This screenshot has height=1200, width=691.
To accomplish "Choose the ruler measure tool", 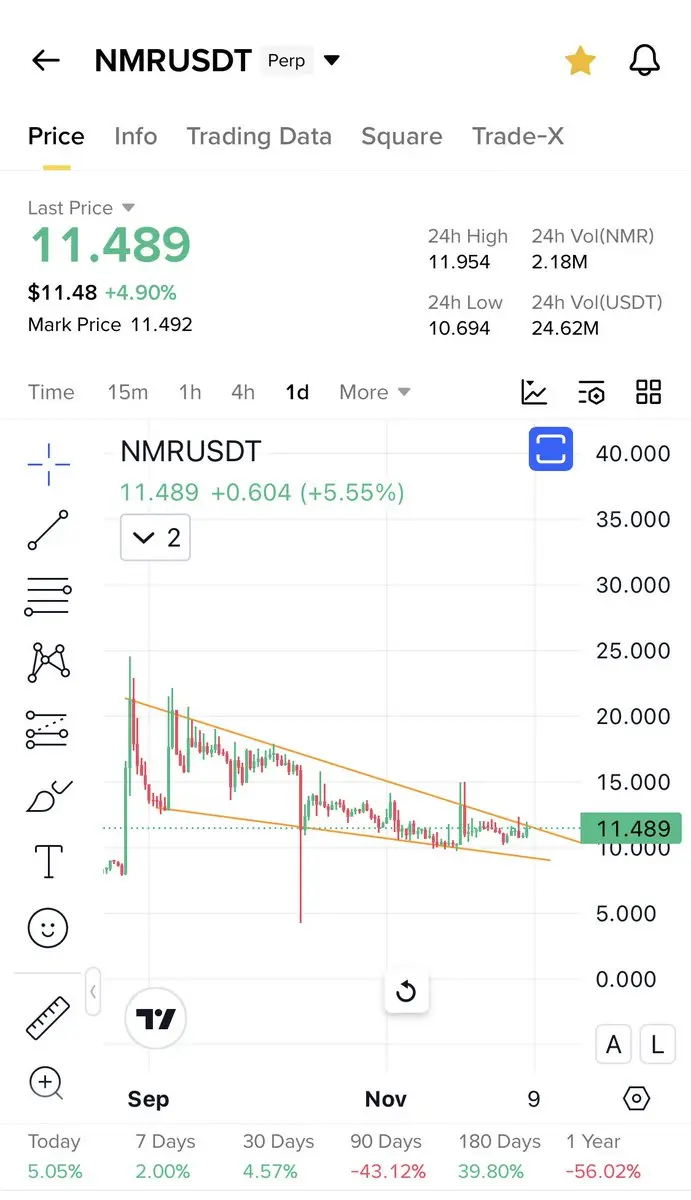I will [x=48, y=1018].
